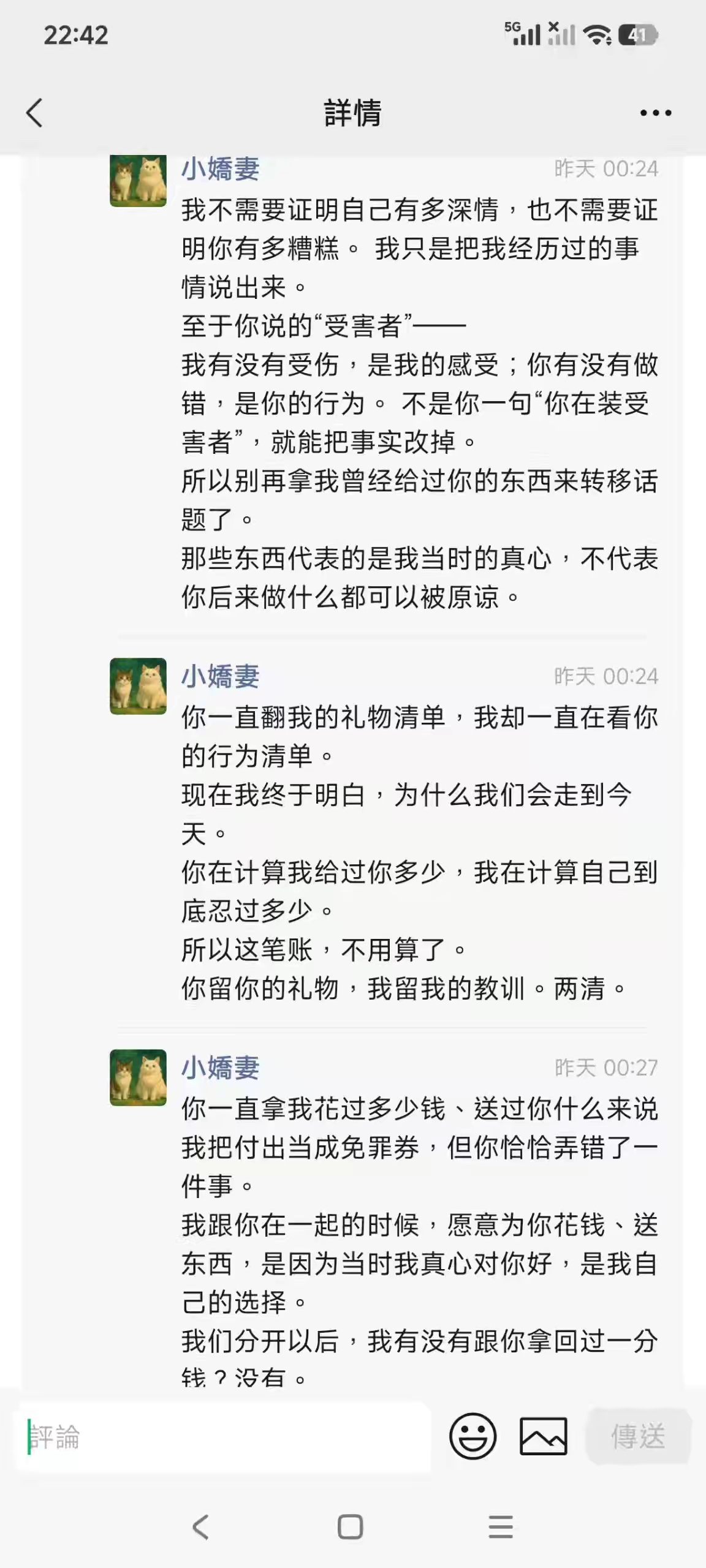Tap the 小嬌妻 name on the 00:27 comment

(221, 1068)
